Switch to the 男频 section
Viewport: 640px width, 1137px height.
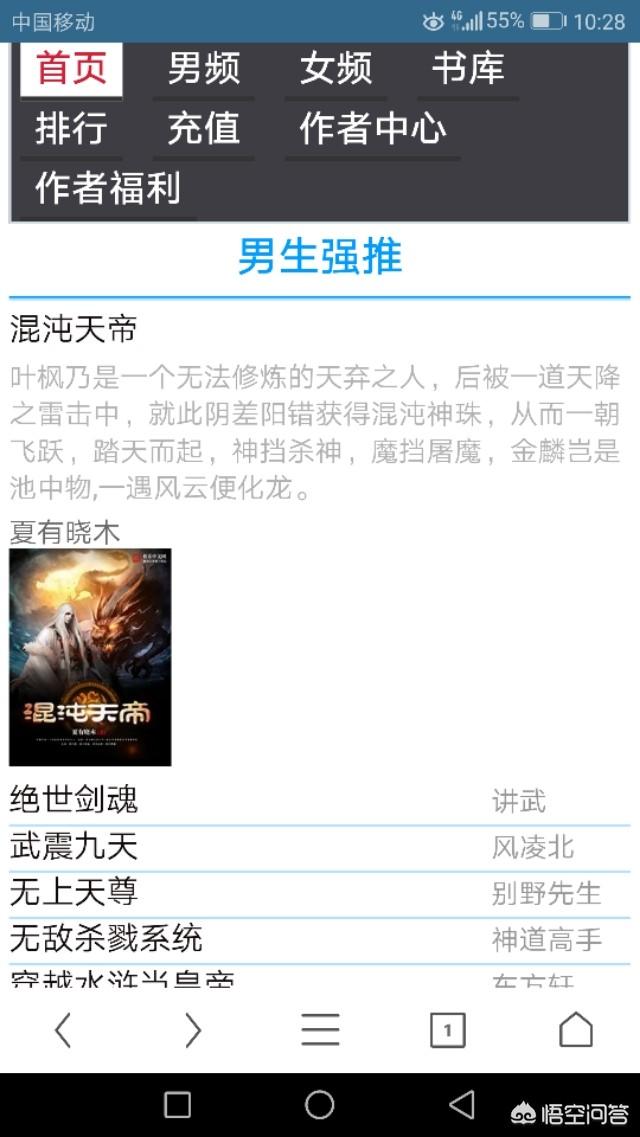pos(203,69)
